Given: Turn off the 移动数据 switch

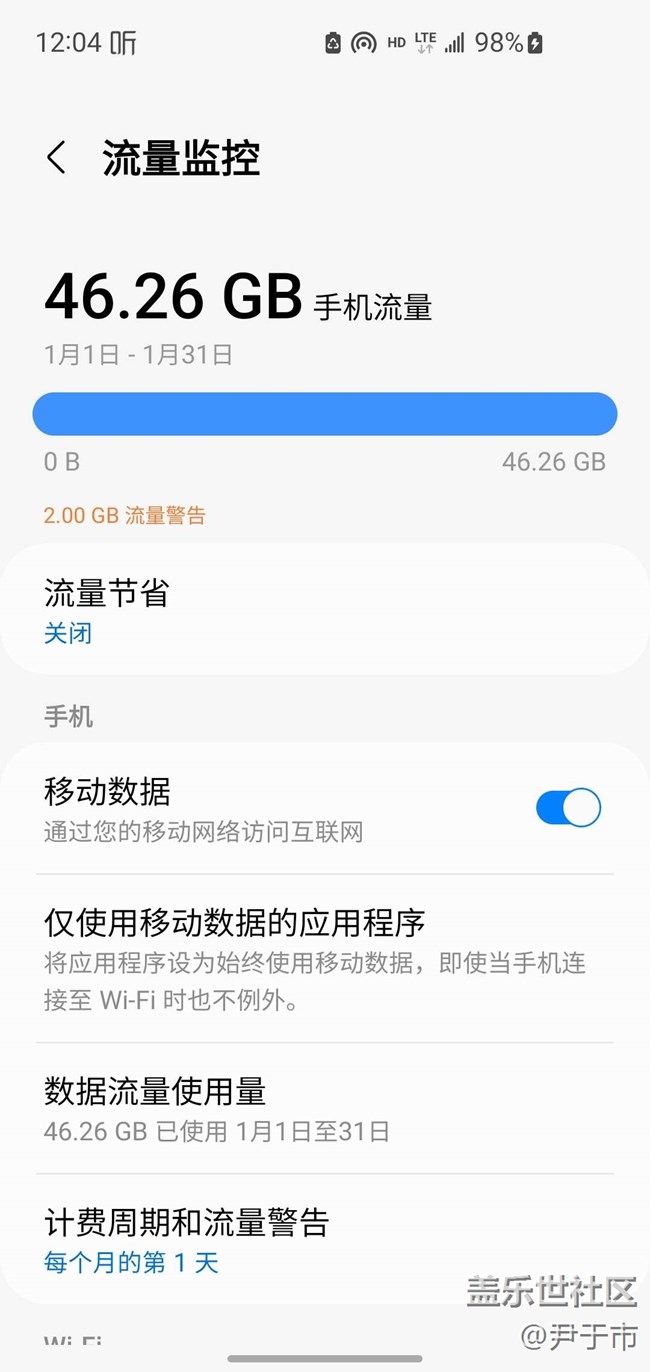Looking at the screenshot, I should click(568, 808).
